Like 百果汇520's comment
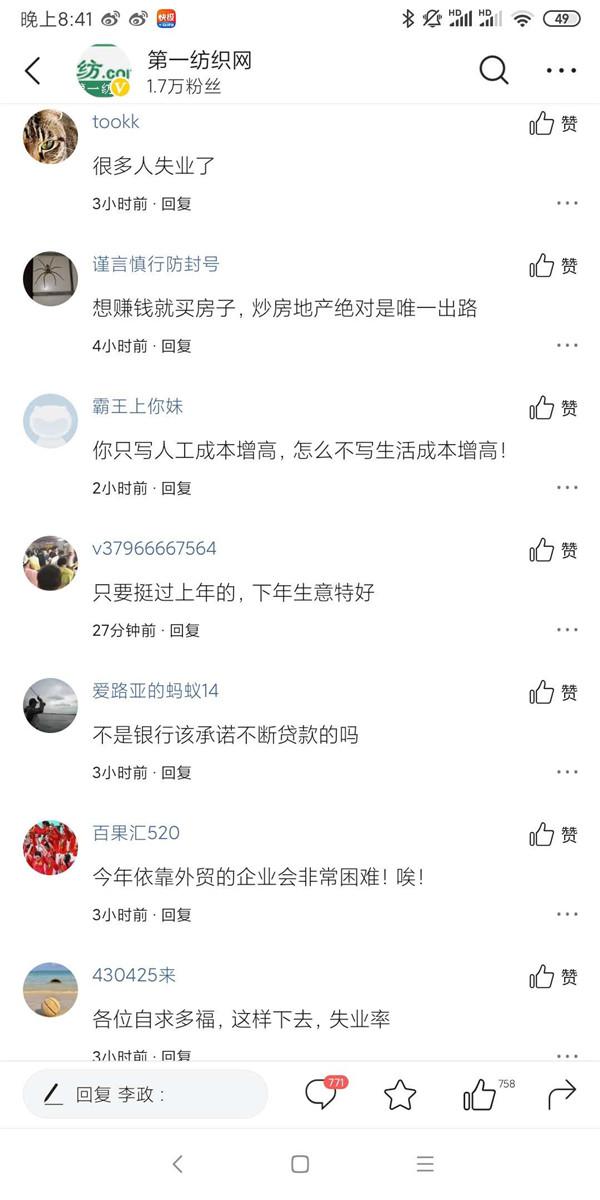 553,834
